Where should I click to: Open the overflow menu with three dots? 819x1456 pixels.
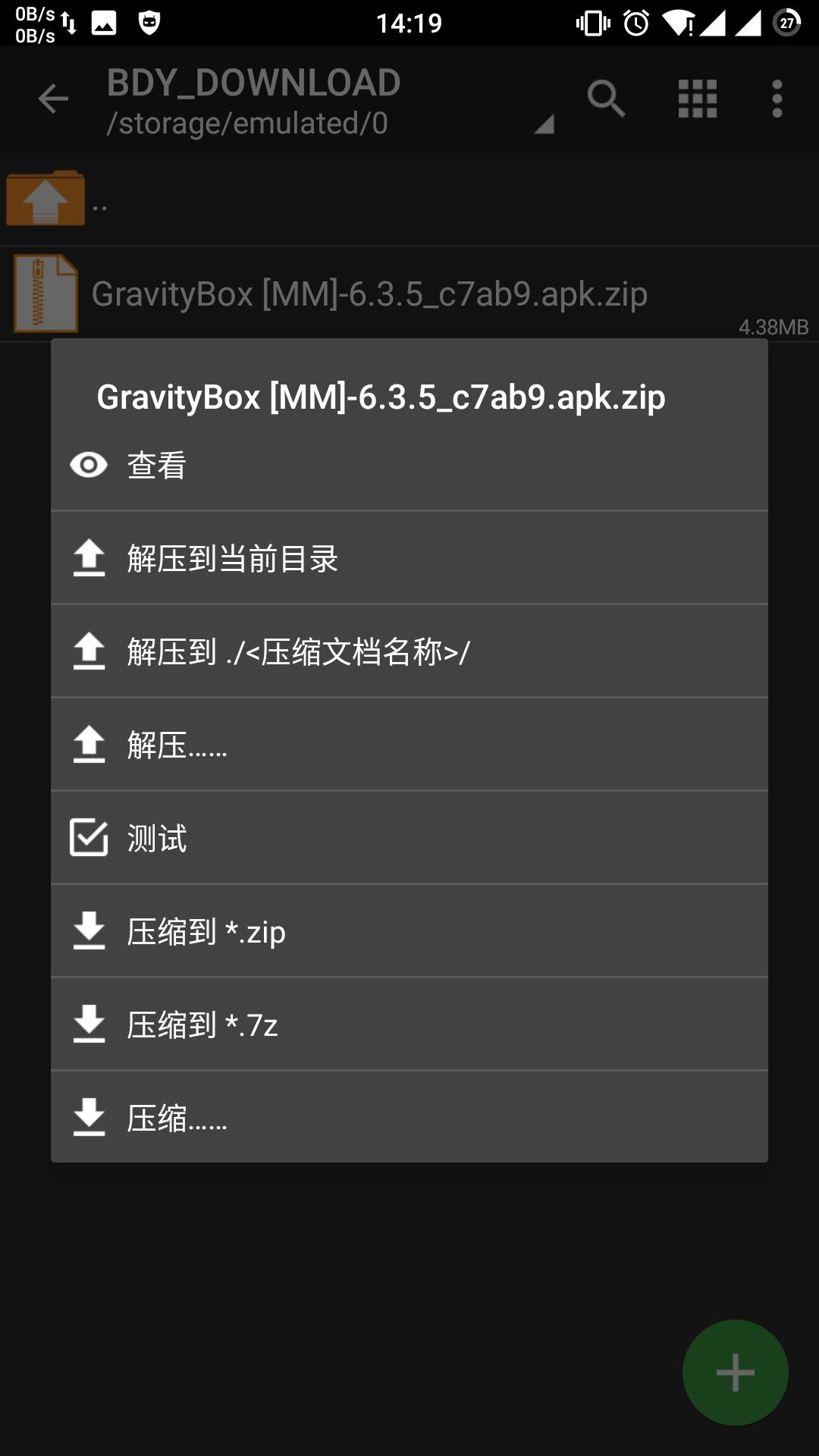(777, 99)
